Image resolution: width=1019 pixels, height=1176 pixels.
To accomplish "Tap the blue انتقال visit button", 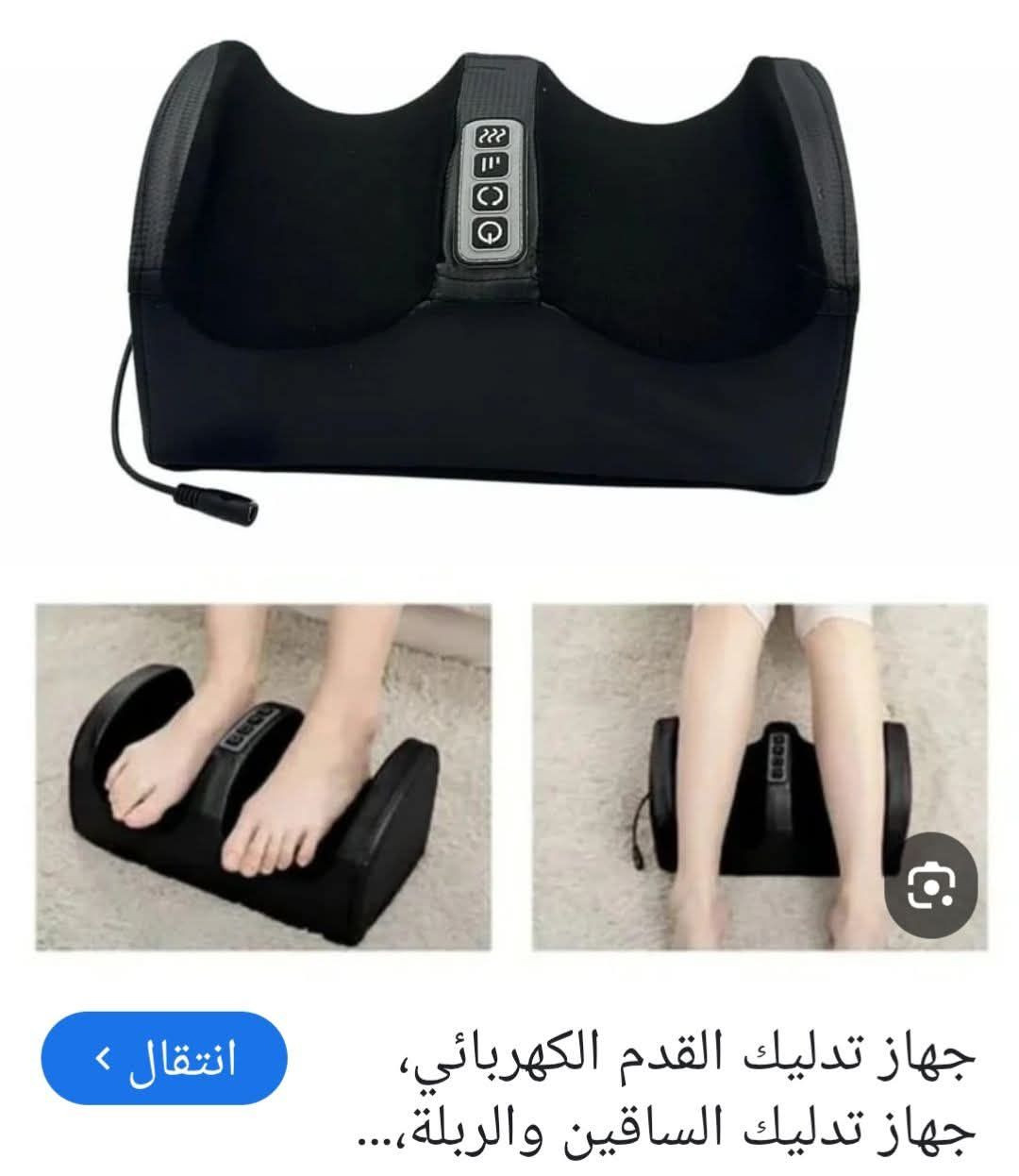I will (164, 1059).
